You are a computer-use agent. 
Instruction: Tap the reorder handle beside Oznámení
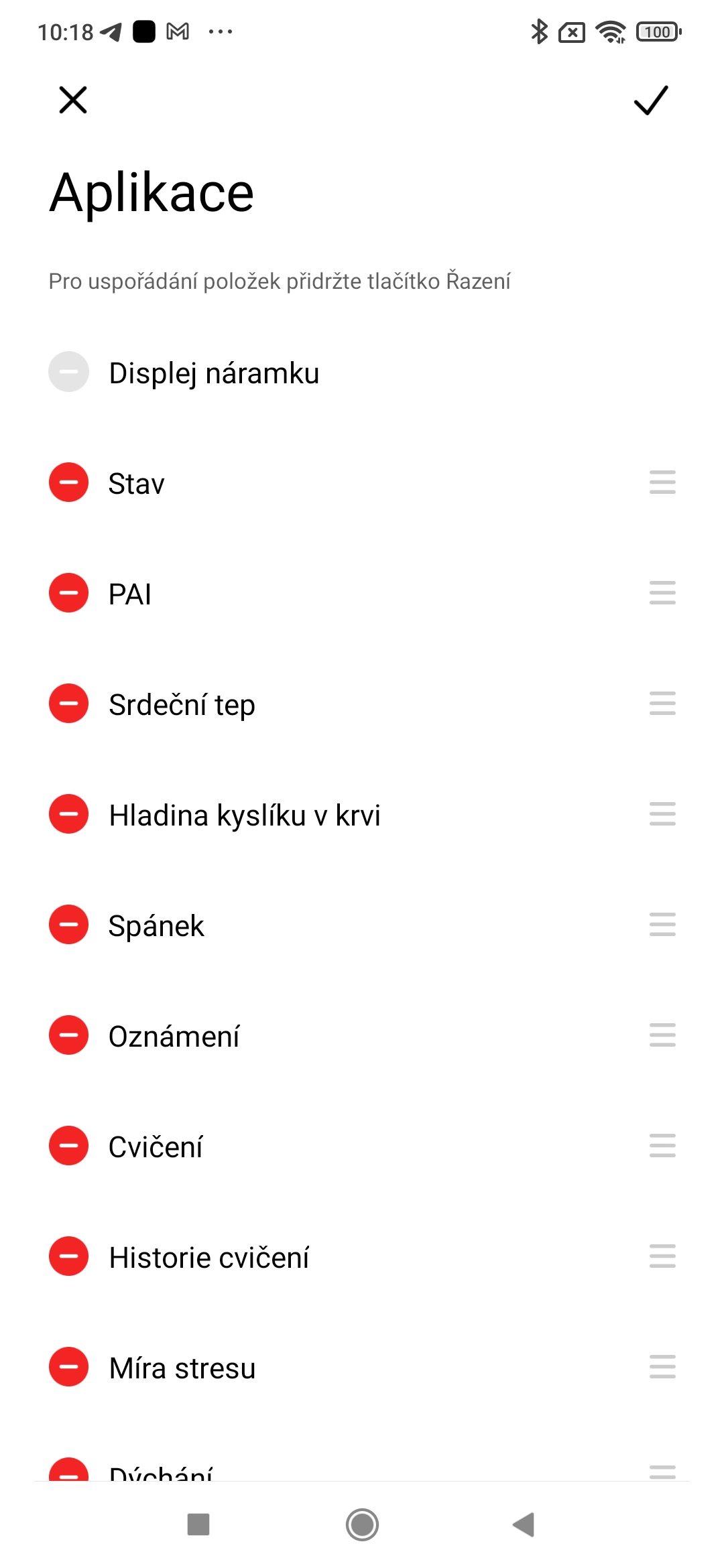coord(662,1035)
